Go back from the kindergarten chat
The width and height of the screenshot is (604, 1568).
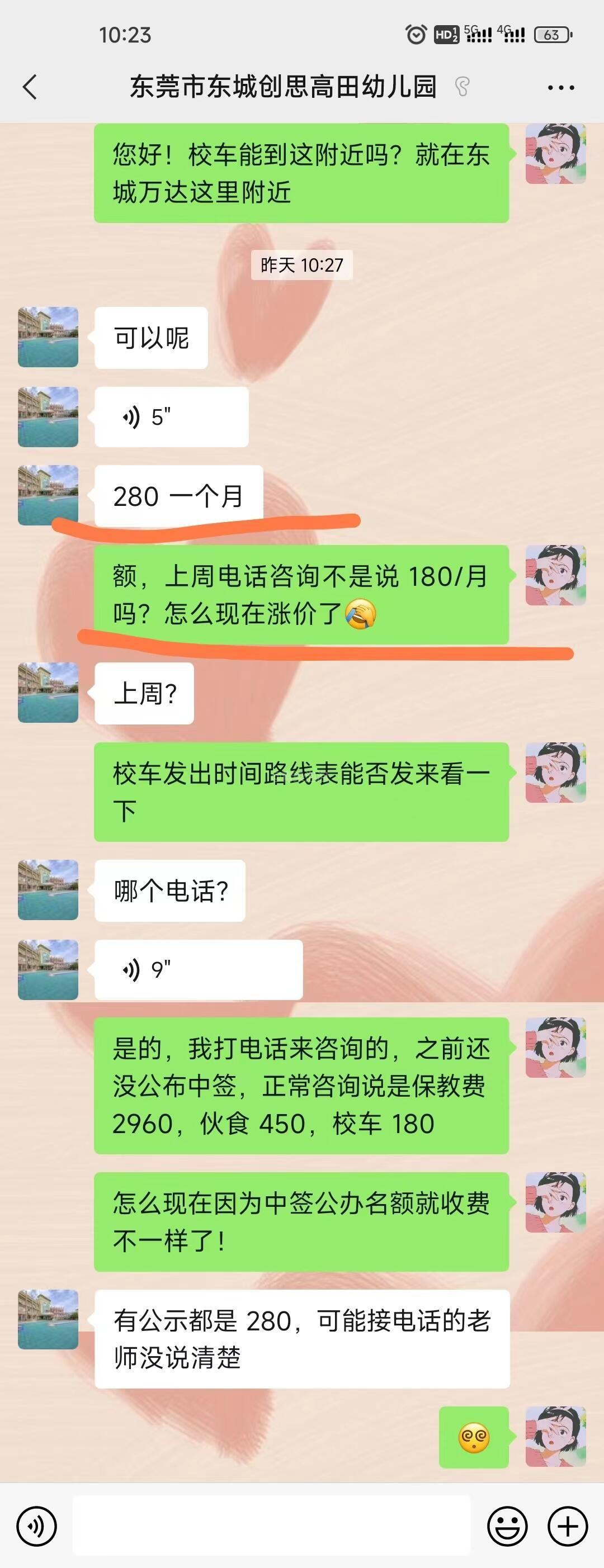click(29, 87)
